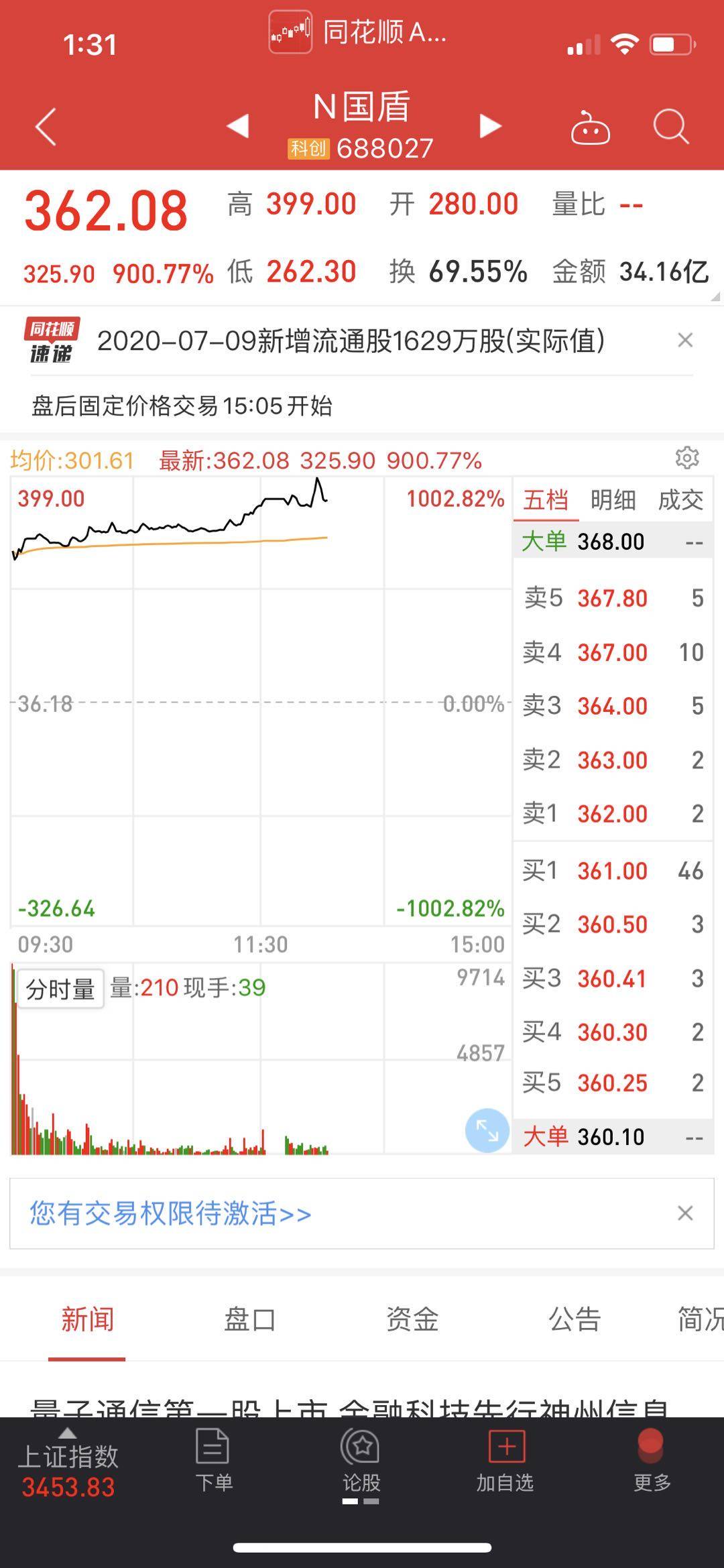Viewport: 724px width, 1568px height.
Task: Open 论股 discussion
Action: coord(361,1460)
